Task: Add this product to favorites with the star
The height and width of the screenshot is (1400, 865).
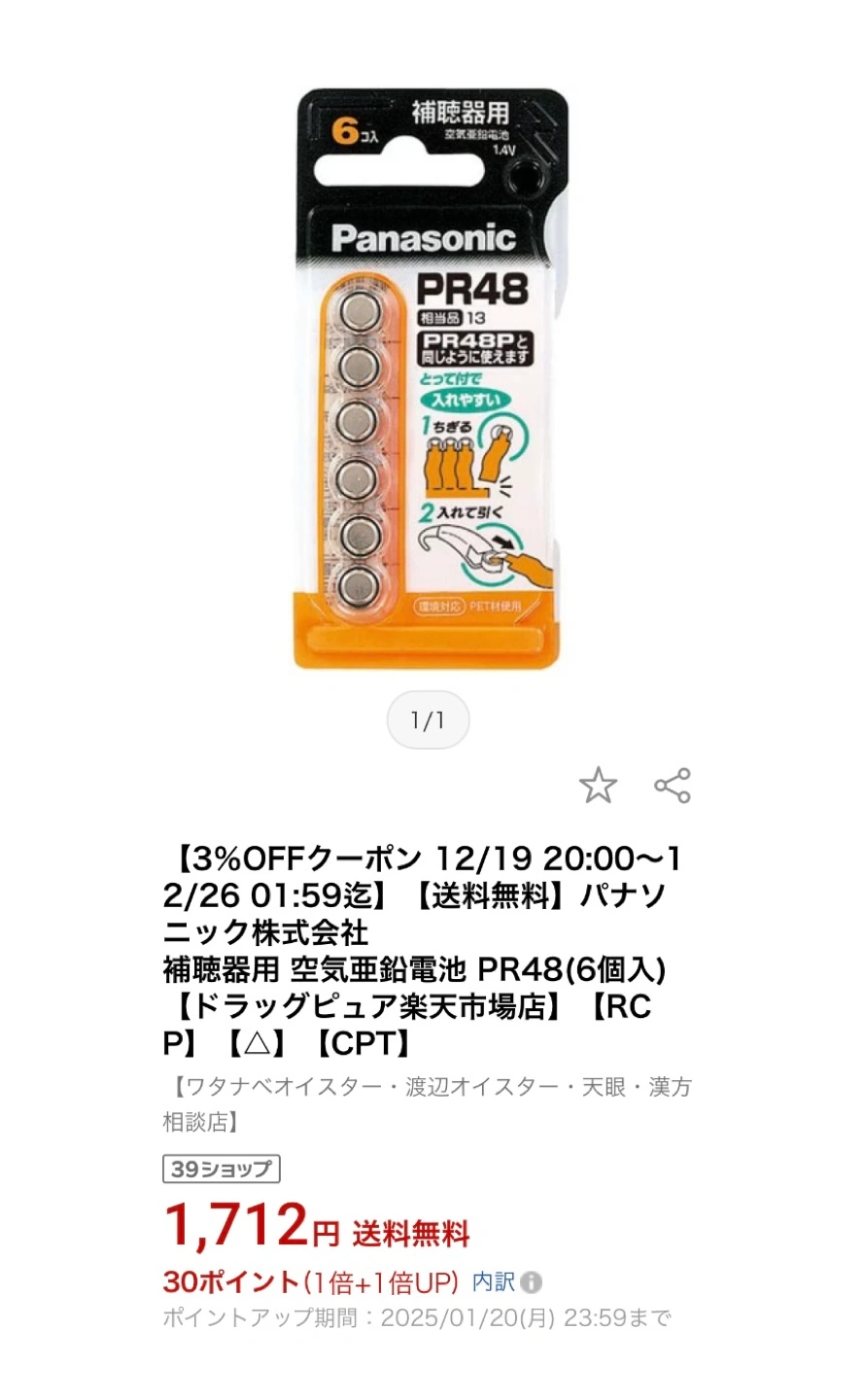Action: click(x=598, y=785)
